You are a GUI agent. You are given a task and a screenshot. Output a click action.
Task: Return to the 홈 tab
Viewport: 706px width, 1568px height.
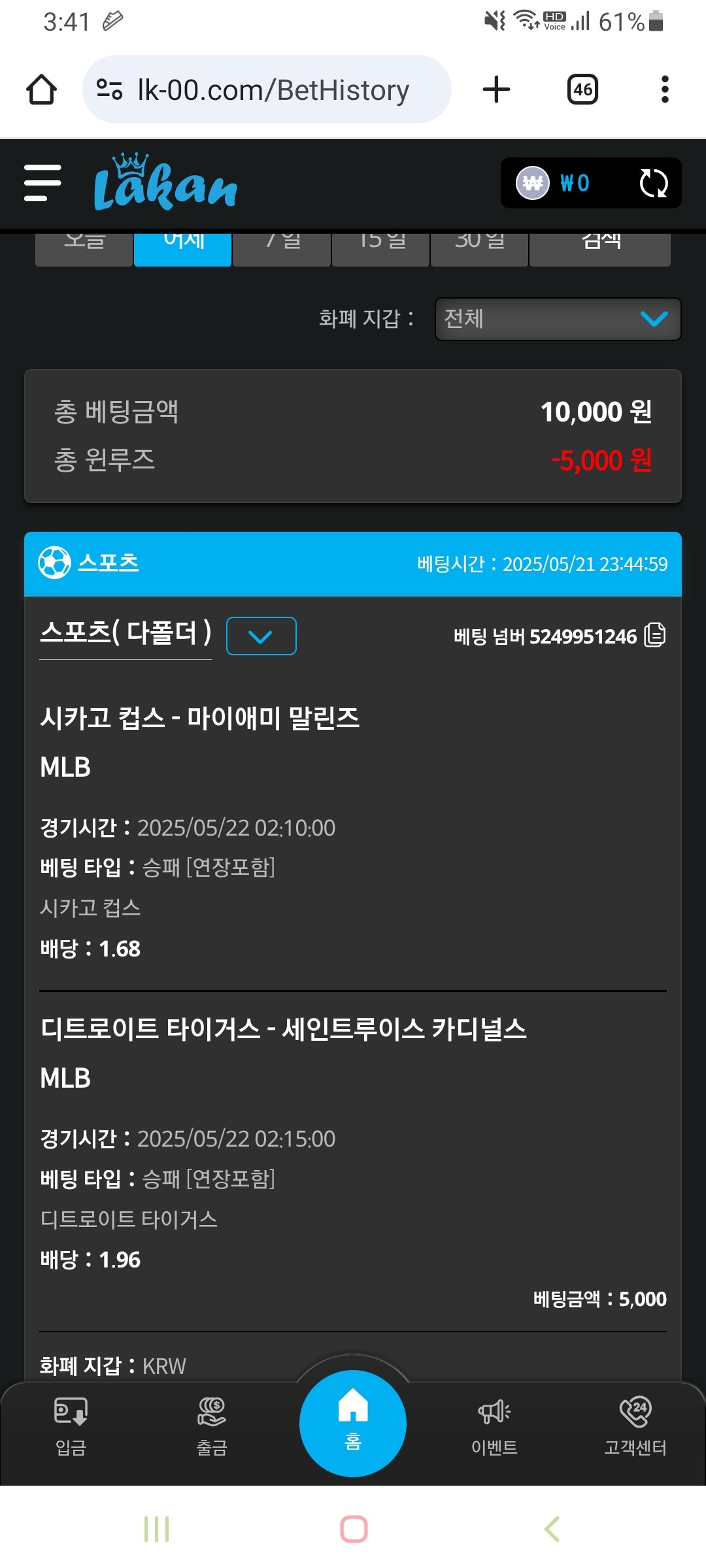point(353,1423)
